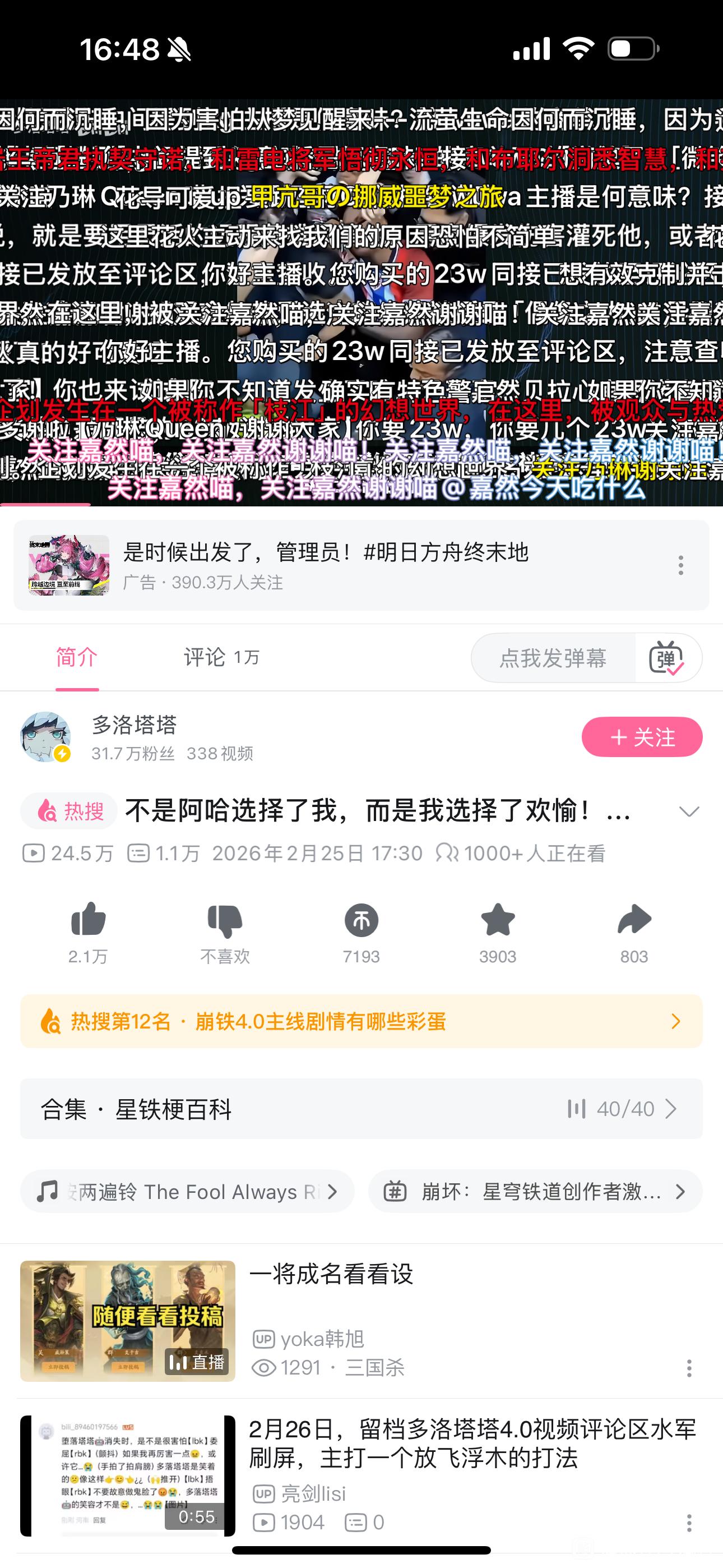
Task: Open music chip The Fool Always Ri
Action: [187, 1191]
